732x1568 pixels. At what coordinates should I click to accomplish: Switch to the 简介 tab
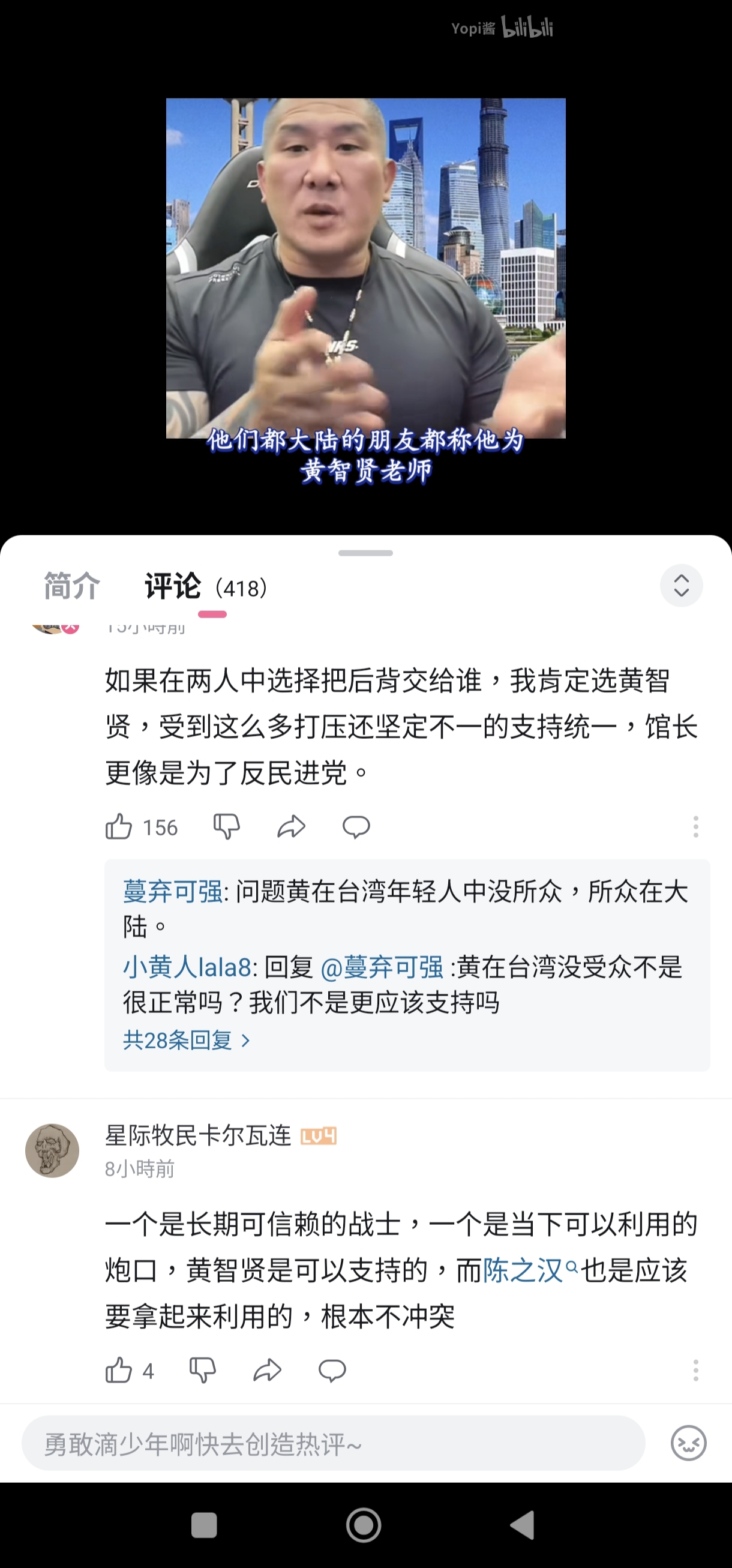pyautogui.click(x=72, y=587)
